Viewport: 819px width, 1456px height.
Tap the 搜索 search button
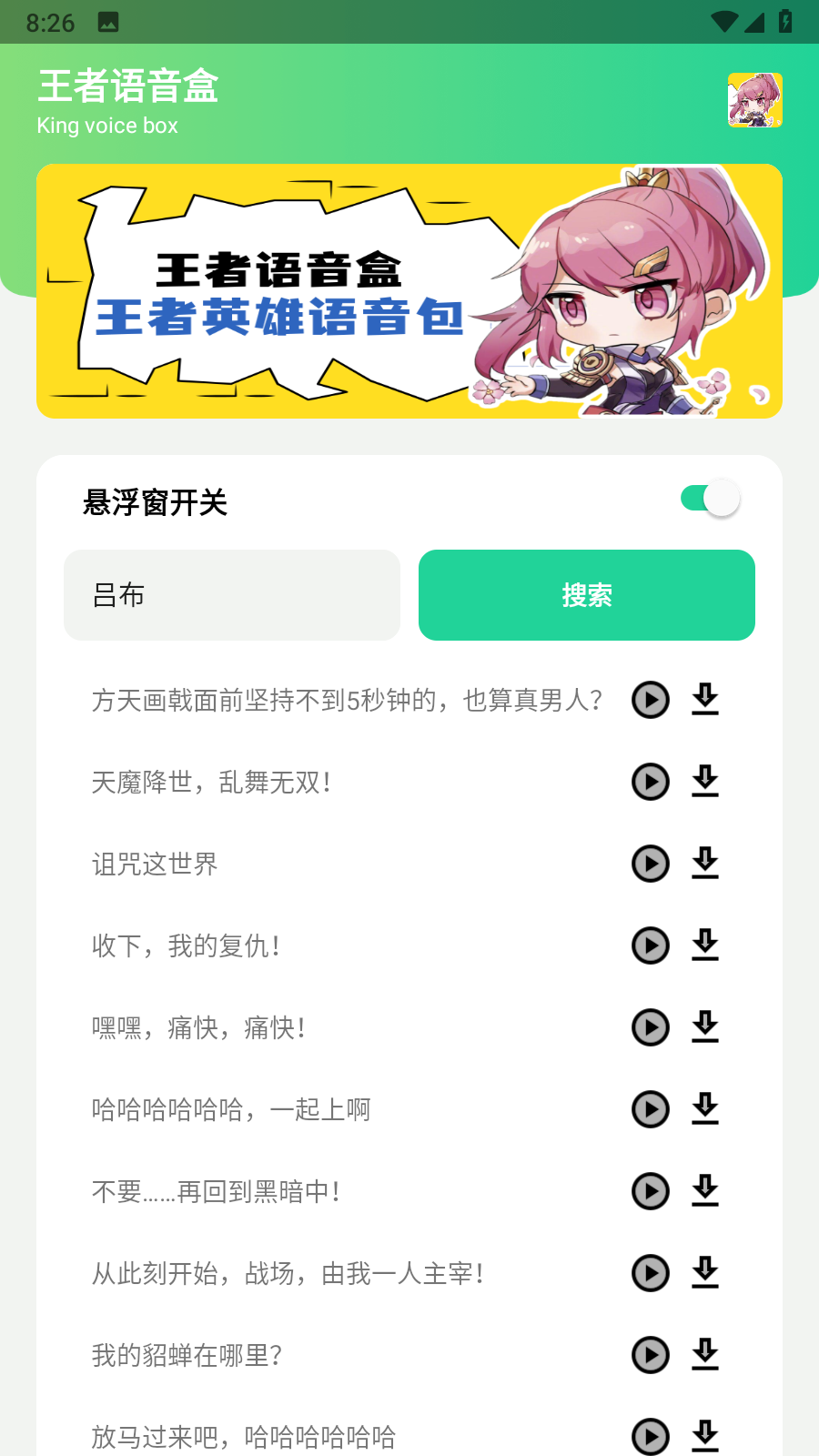[586, 595]
